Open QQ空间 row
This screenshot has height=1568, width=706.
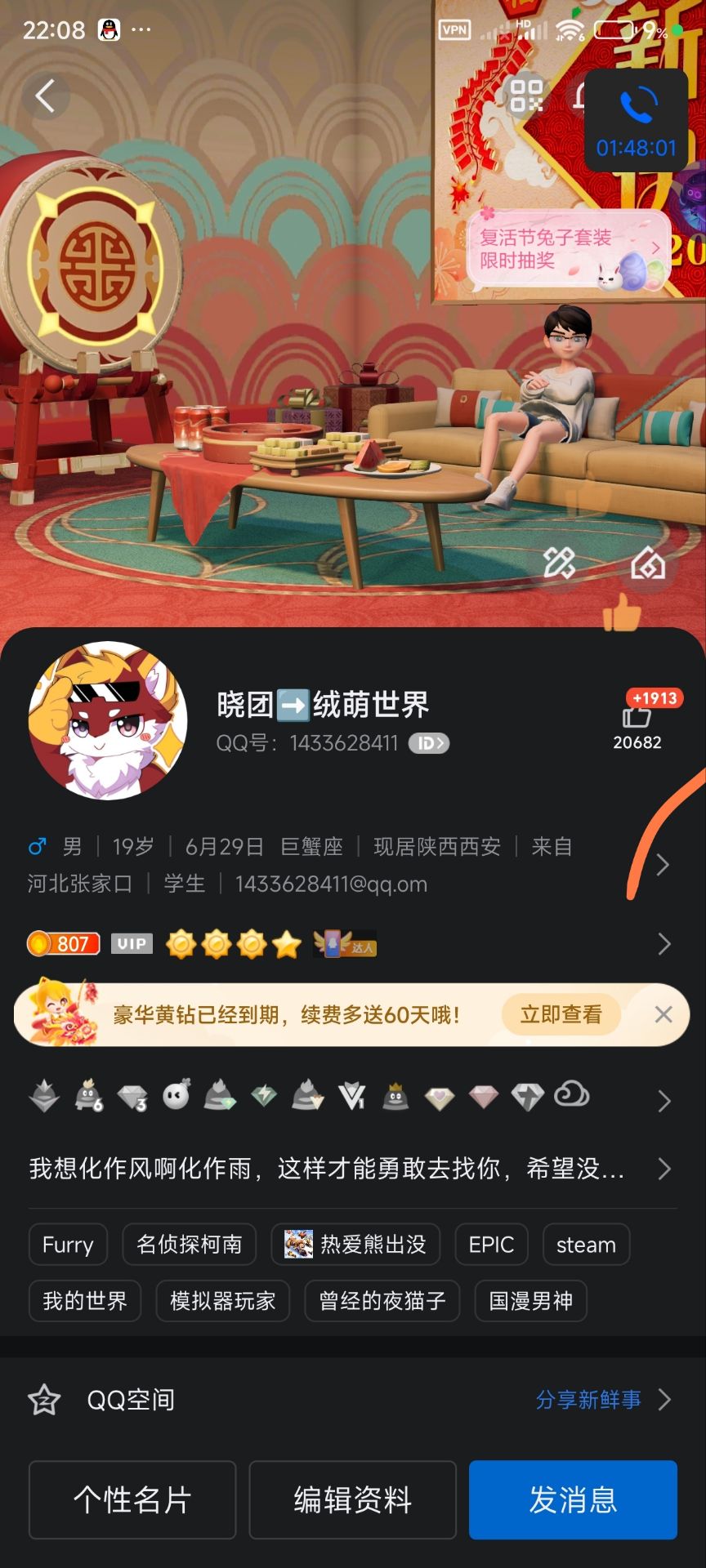[x=352, y=1400]
